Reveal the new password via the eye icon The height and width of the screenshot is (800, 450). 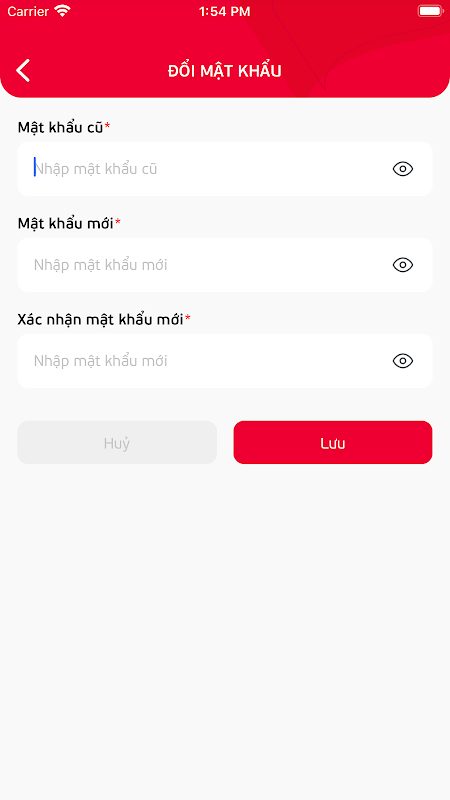click(403, 265)
